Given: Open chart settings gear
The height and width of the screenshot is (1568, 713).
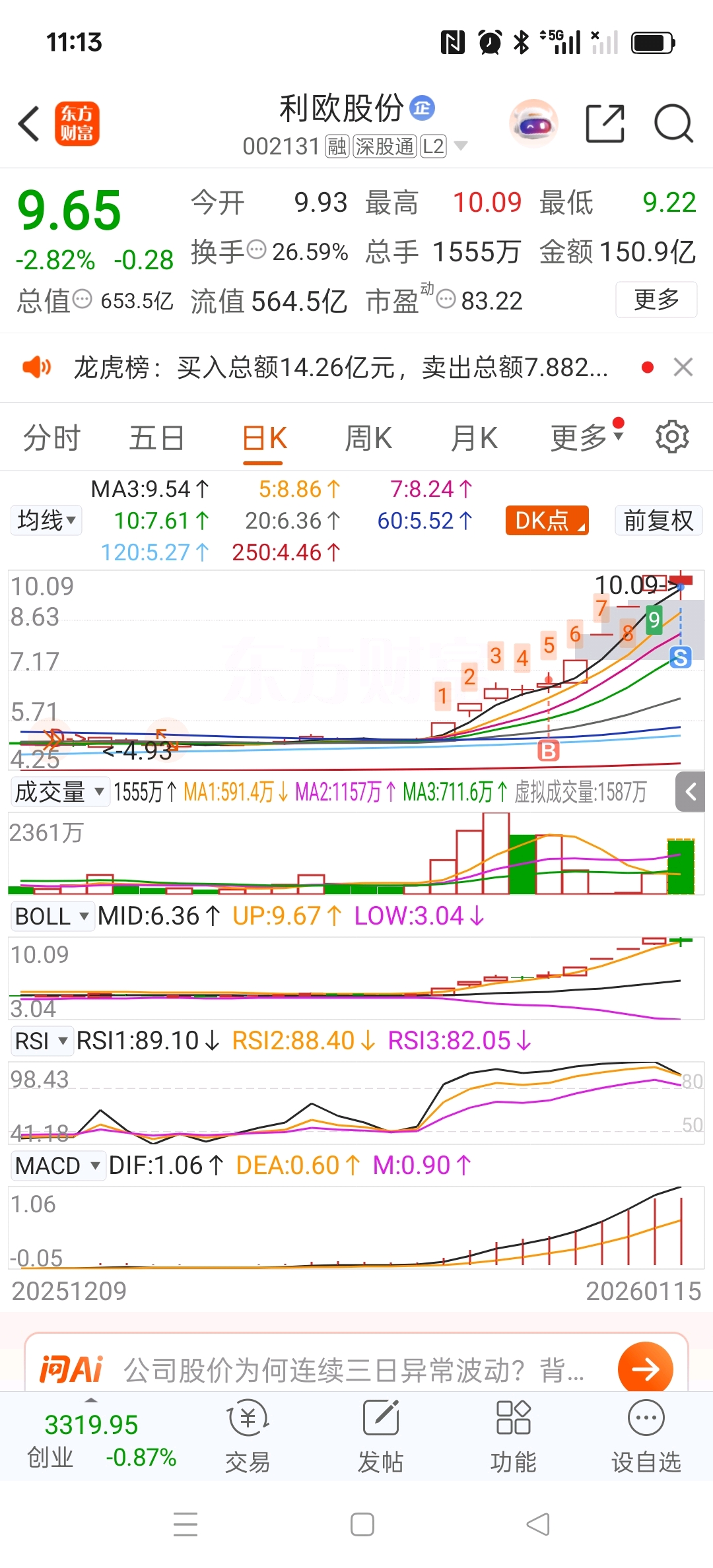Looking at the screenshot, I should tap(672, 437).
